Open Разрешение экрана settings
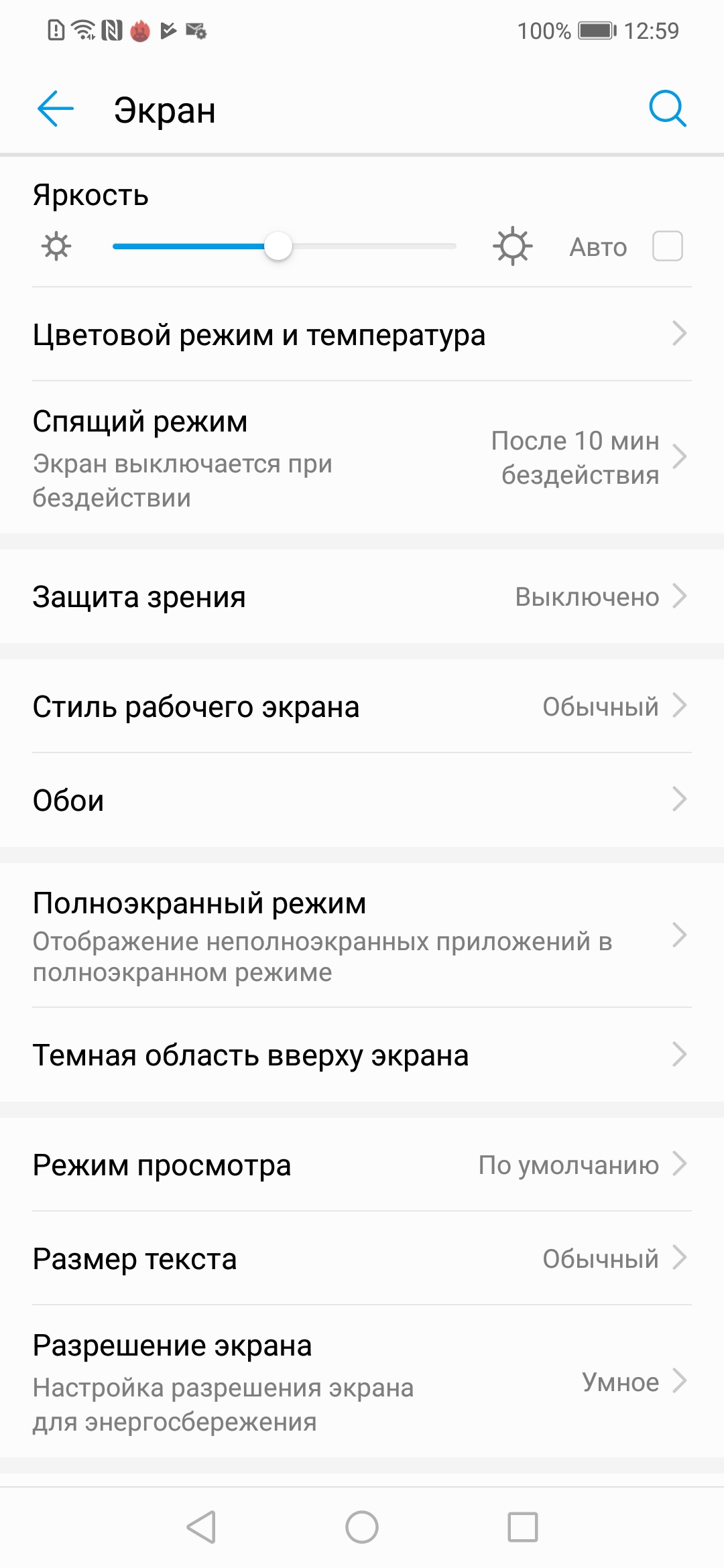 (x=362, y=1382)
